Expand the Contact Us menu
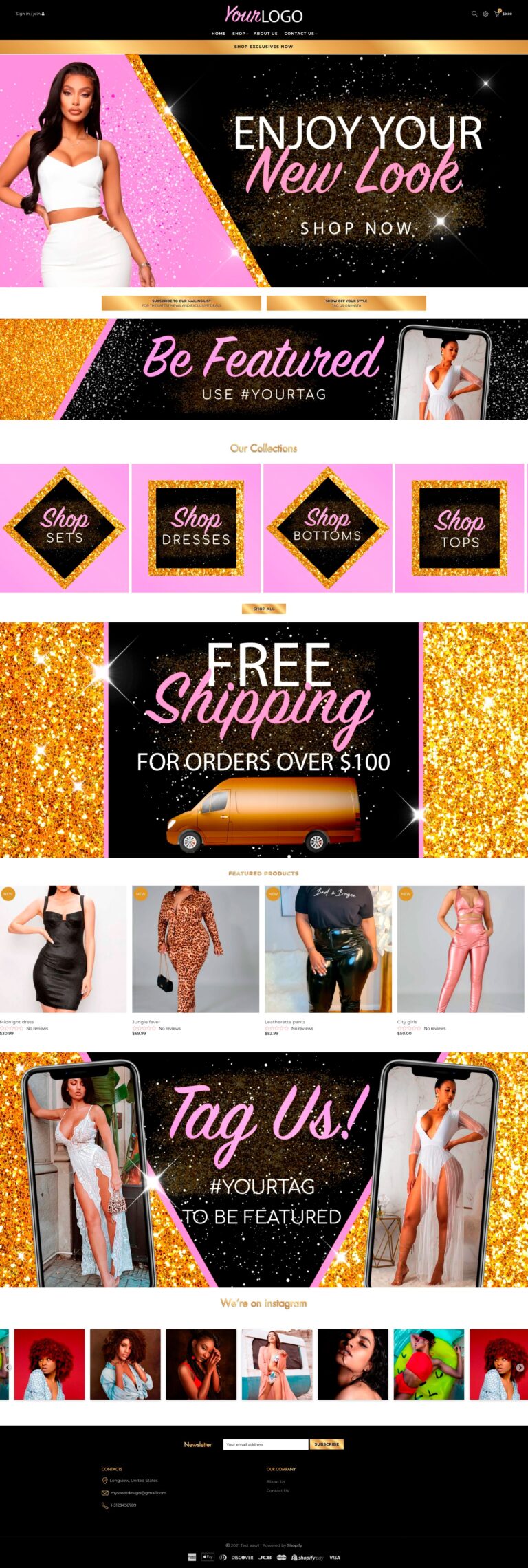This screenshot has height=1568, width=528. coord(300,34)
